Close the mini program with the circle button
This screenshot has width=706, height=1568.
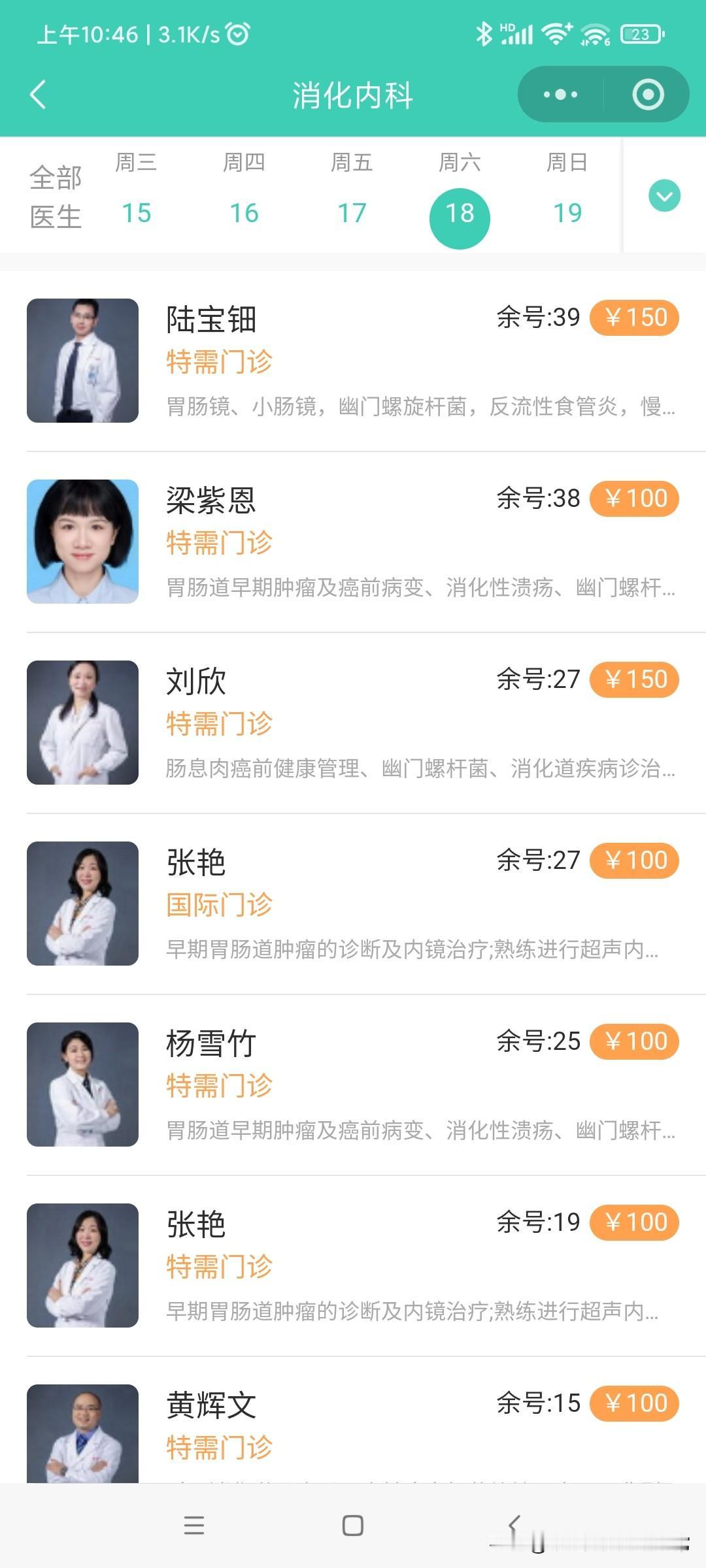click(648, 95)
